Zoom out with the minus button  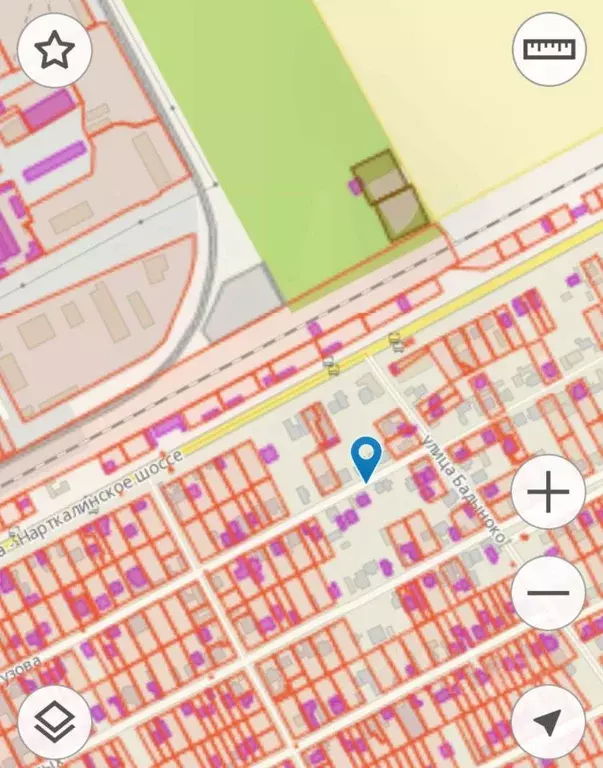click(549, 592)
